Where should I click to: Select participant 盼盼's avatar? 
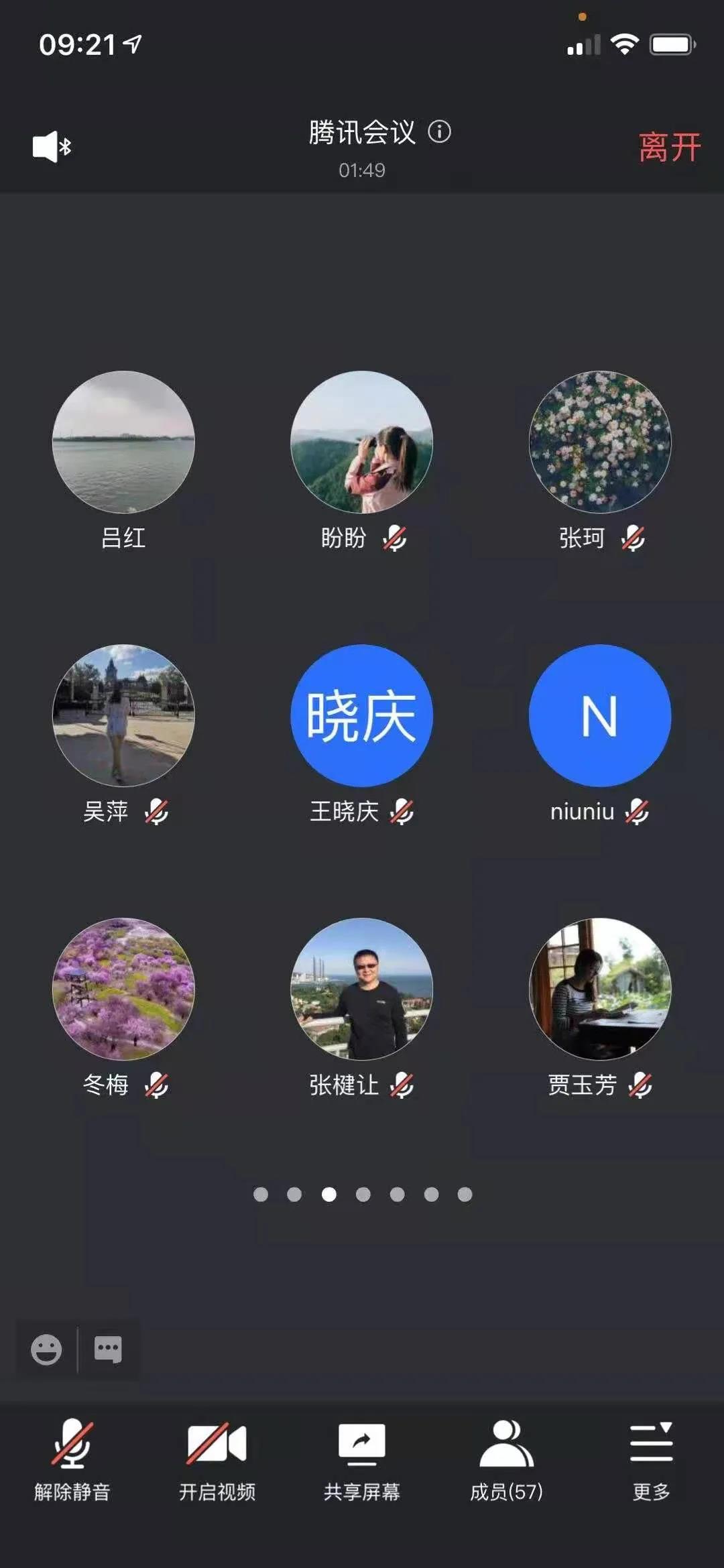click(x=361, y=442)
